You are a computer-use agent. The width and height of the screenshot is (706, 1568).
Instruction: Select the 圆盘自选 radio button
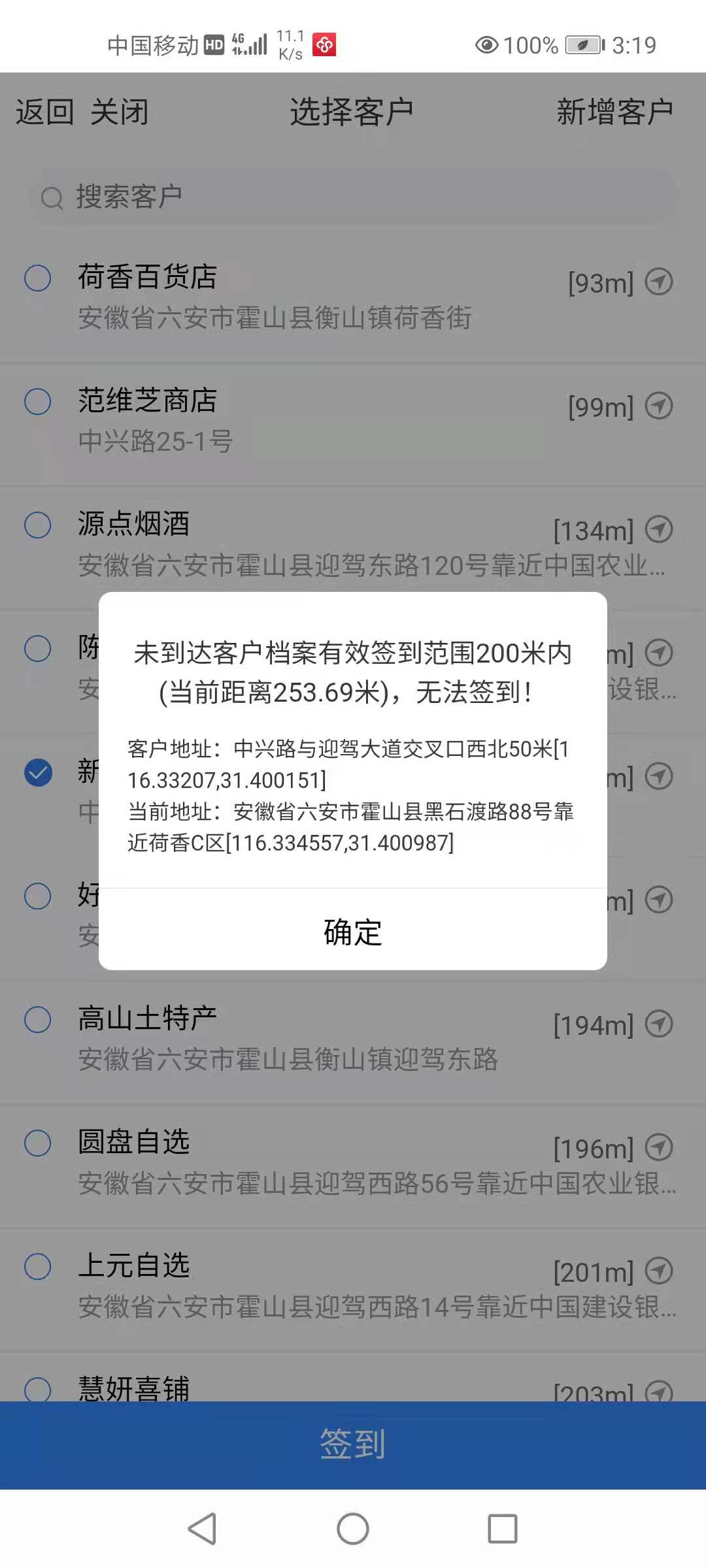[x=38, y=1143]
